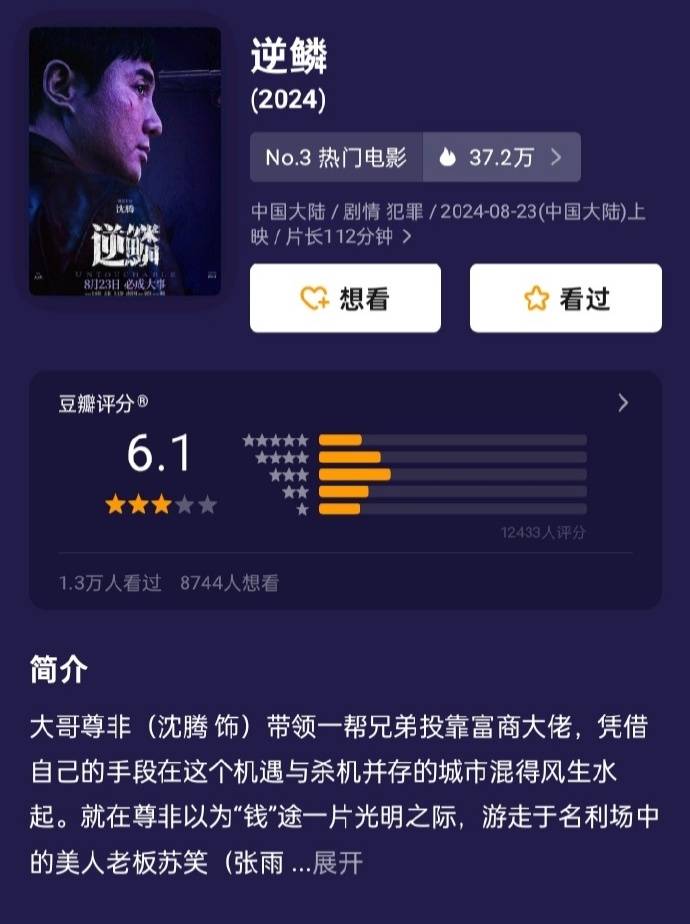Open the No.3 热门电影 ranking

[x=336, y=157]
